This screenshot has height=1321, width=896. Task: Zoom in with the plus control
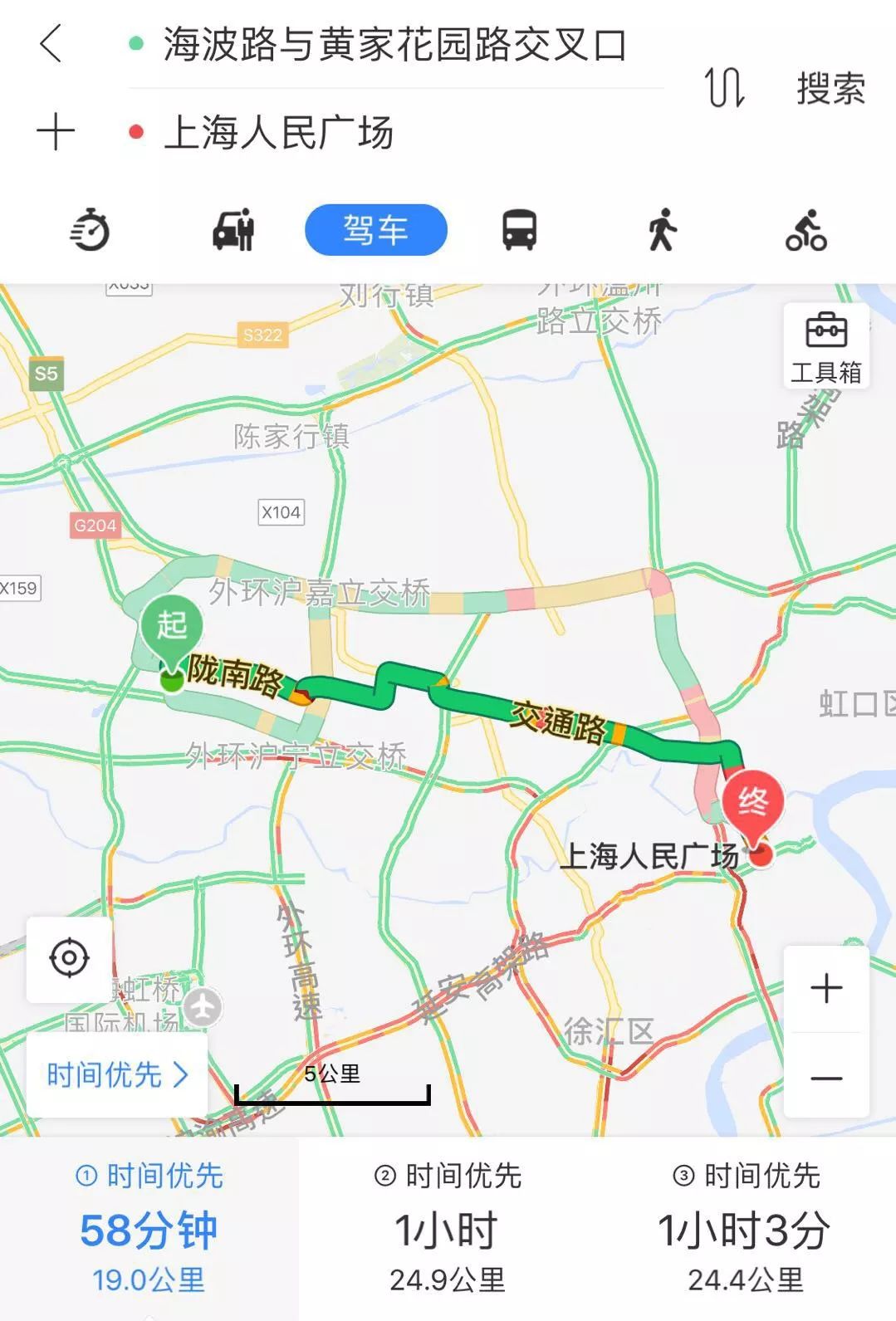point(825,988)
